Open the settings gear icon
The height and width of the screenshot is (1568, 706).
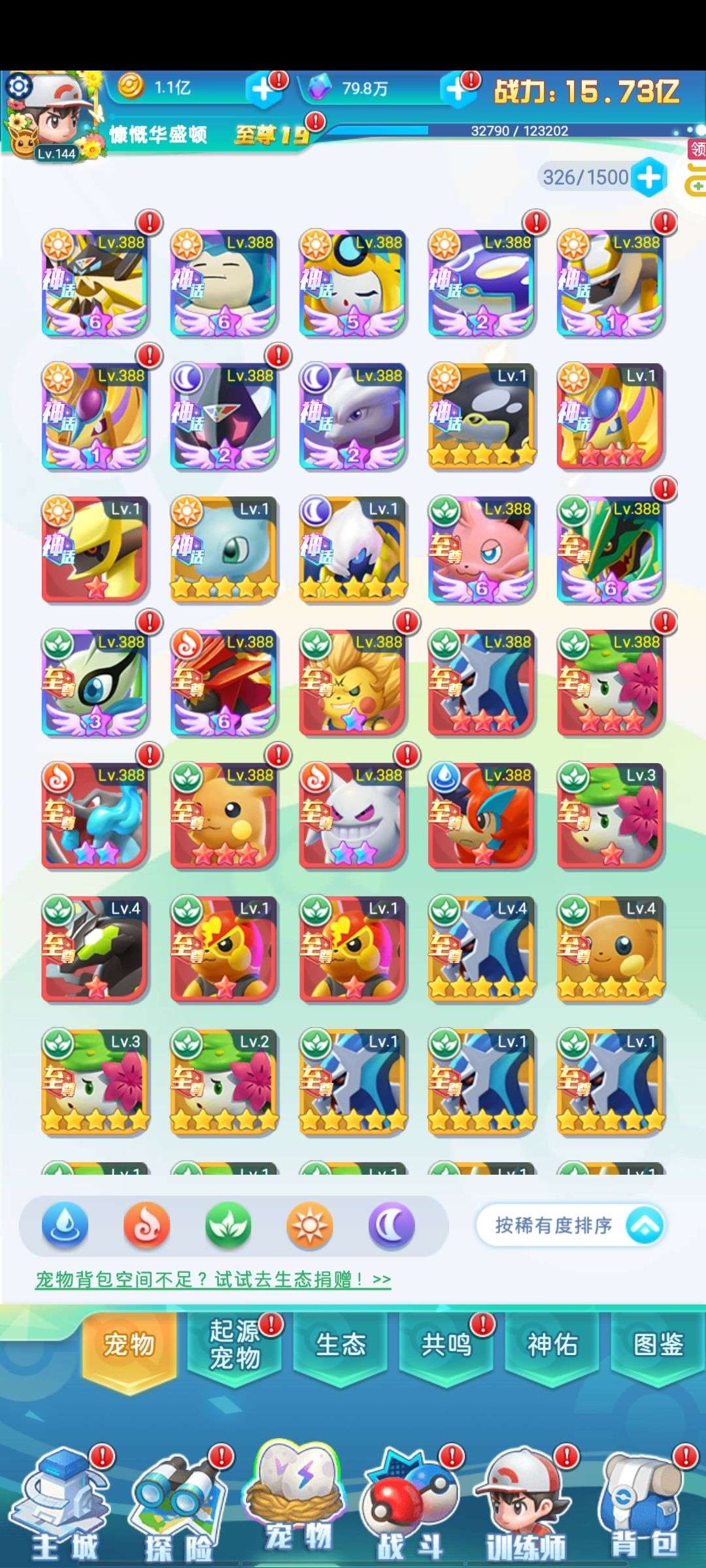click(x=19, y=86)
